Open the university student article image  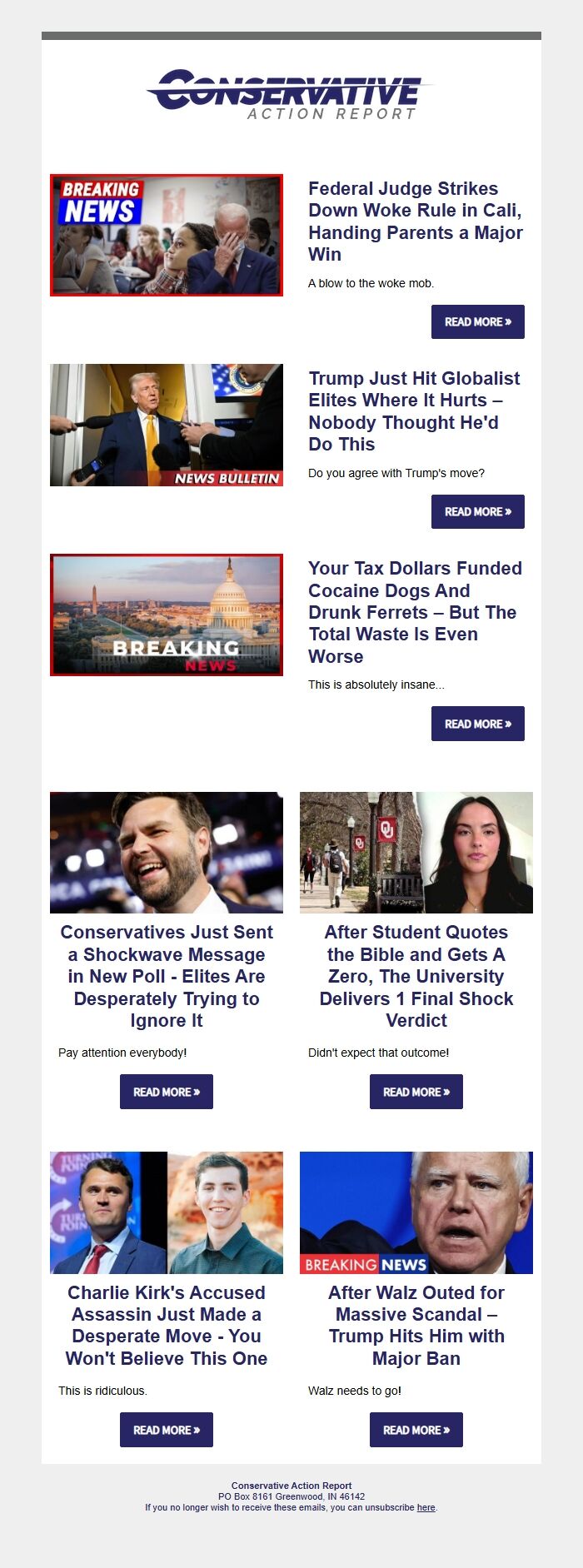pyautogui.click(x=416, y=853)
